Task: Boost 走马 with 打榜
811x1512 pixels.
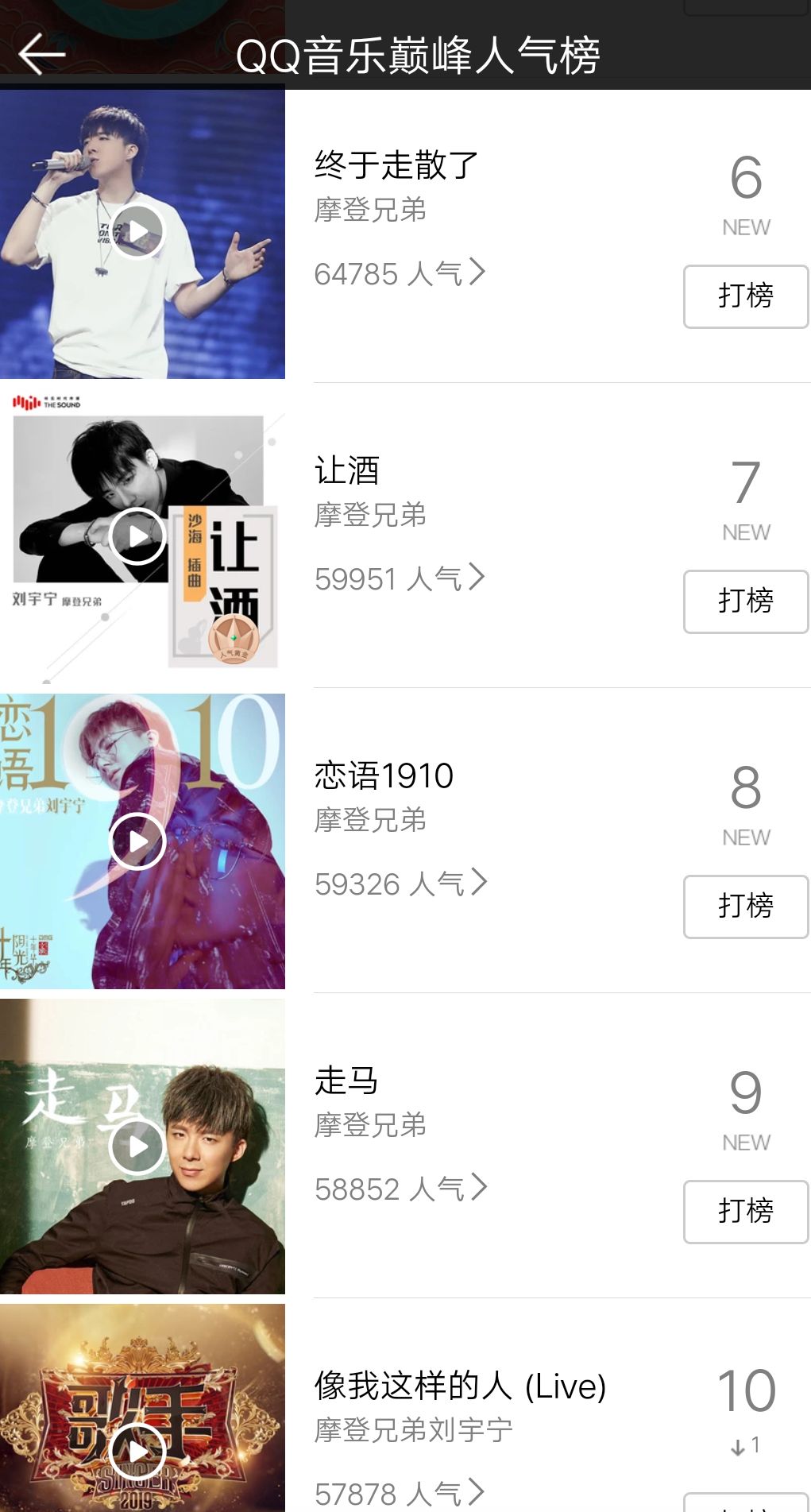Action: click(745, 1212)
